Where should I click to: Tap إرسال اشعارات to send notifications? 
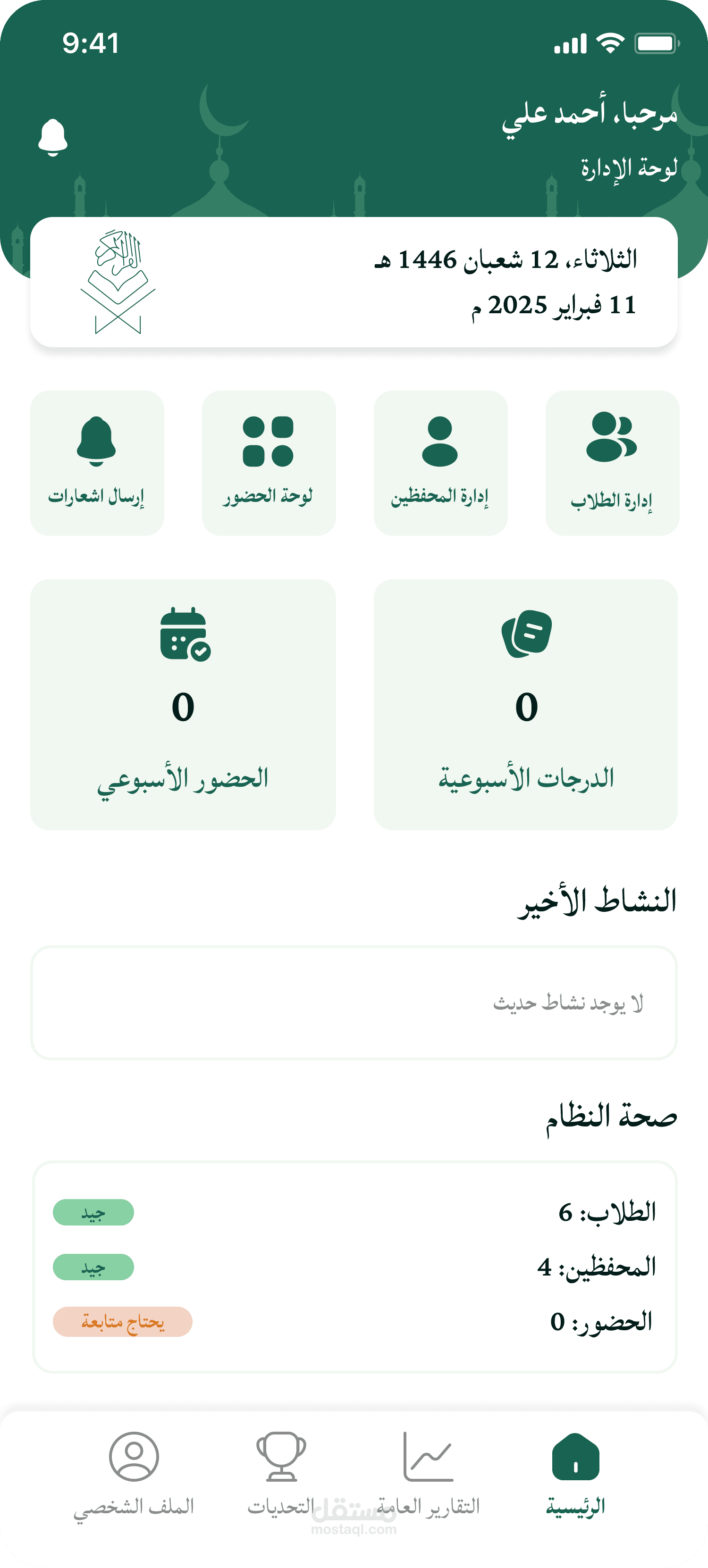[97, 463]
